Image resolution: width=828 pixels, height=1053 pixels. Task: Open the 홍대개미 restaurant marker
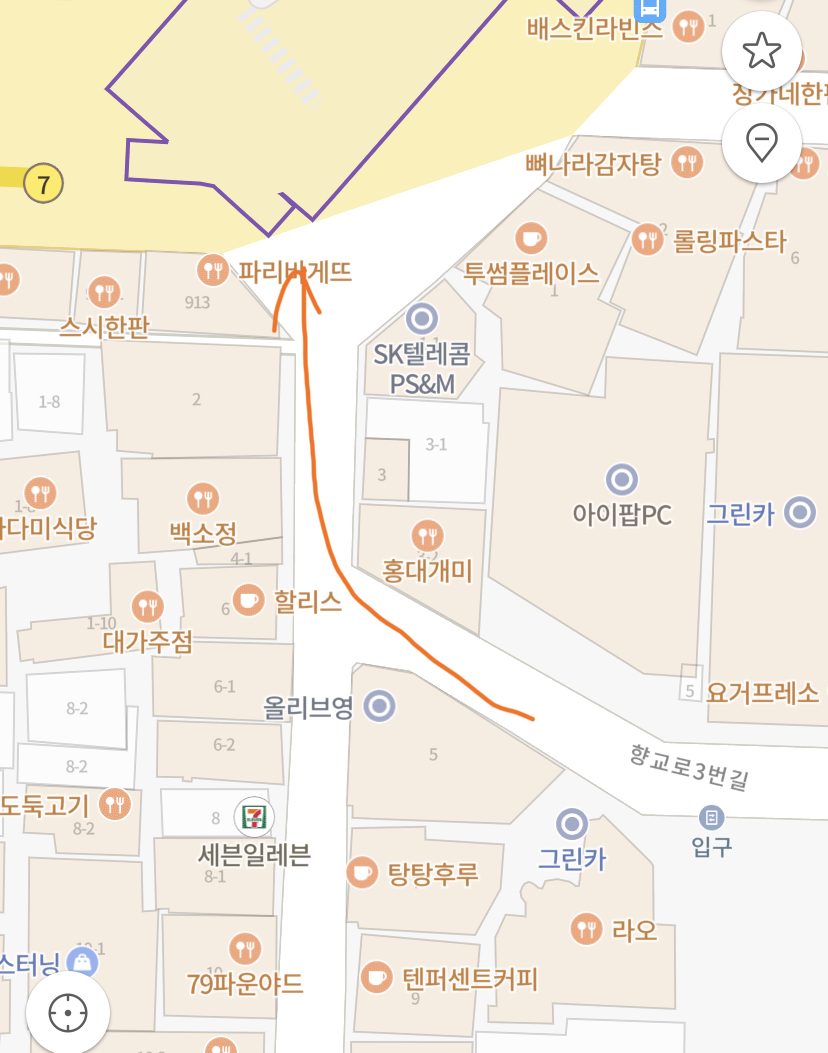coord(427,535)
